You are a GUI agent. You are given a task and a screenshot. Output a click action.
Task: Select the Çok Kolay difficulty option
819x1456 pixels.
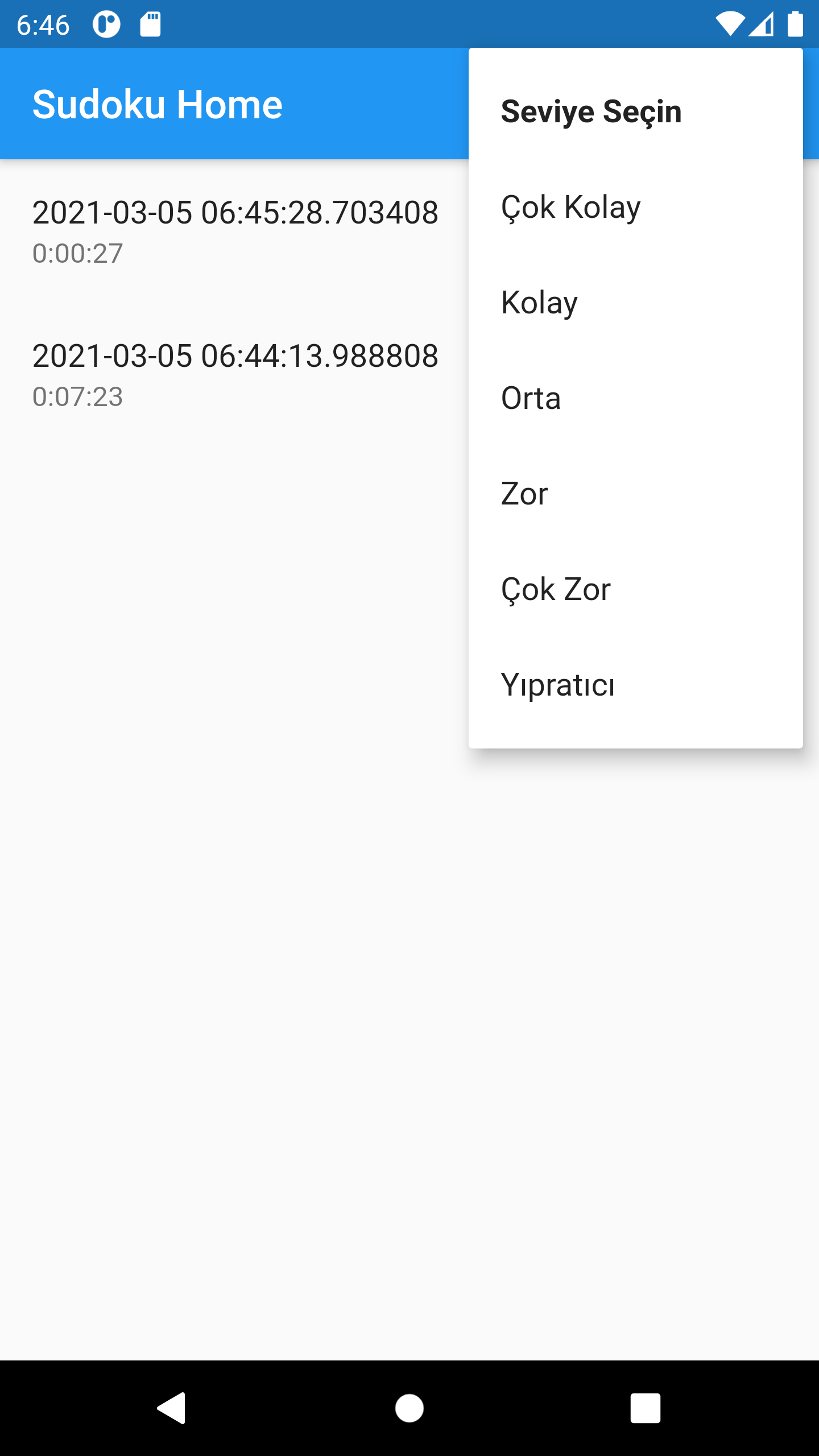click(x=570, y=208)
